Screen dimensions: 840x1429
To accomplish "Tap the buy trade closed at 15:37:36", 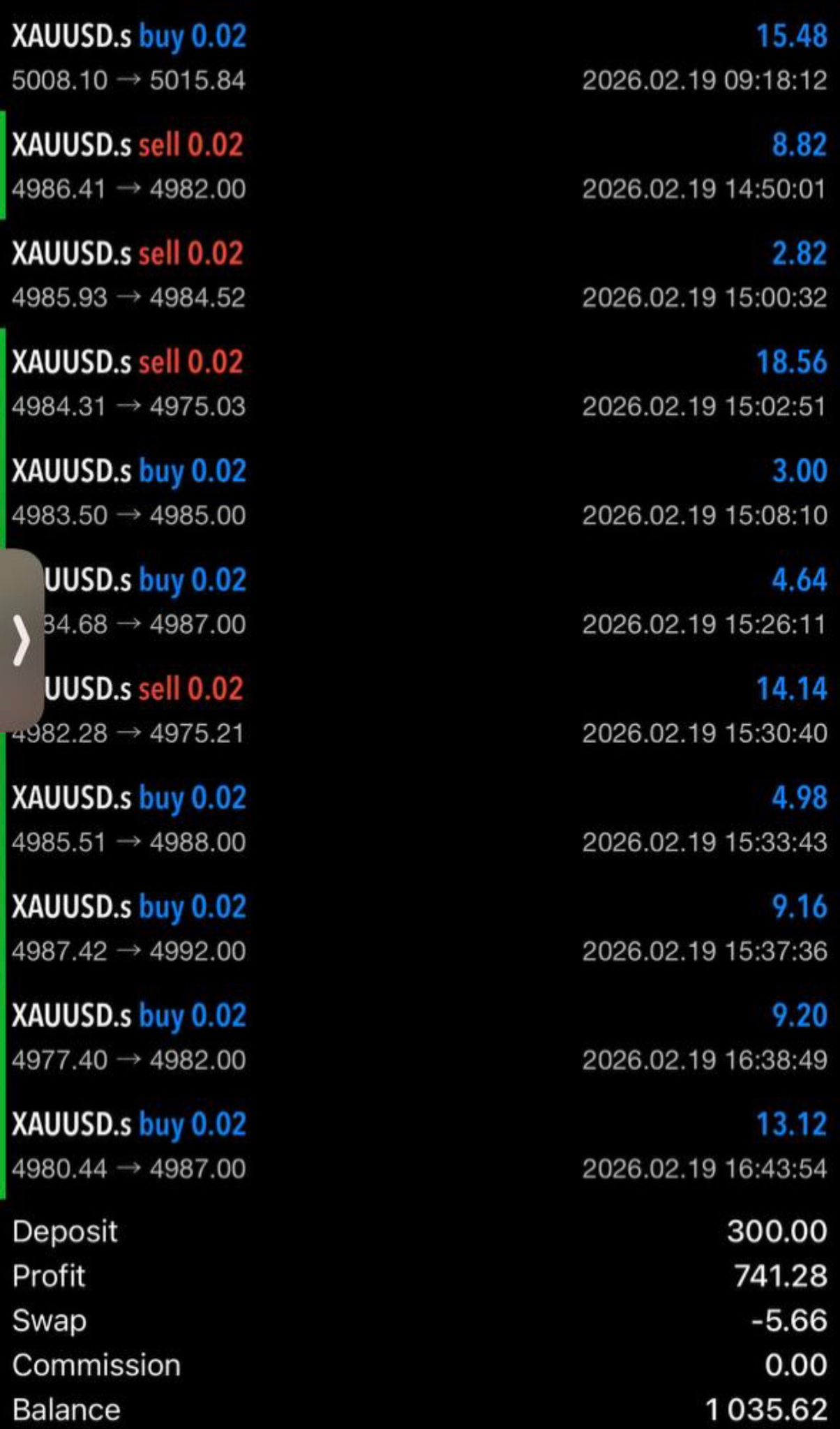I will 419,927.
